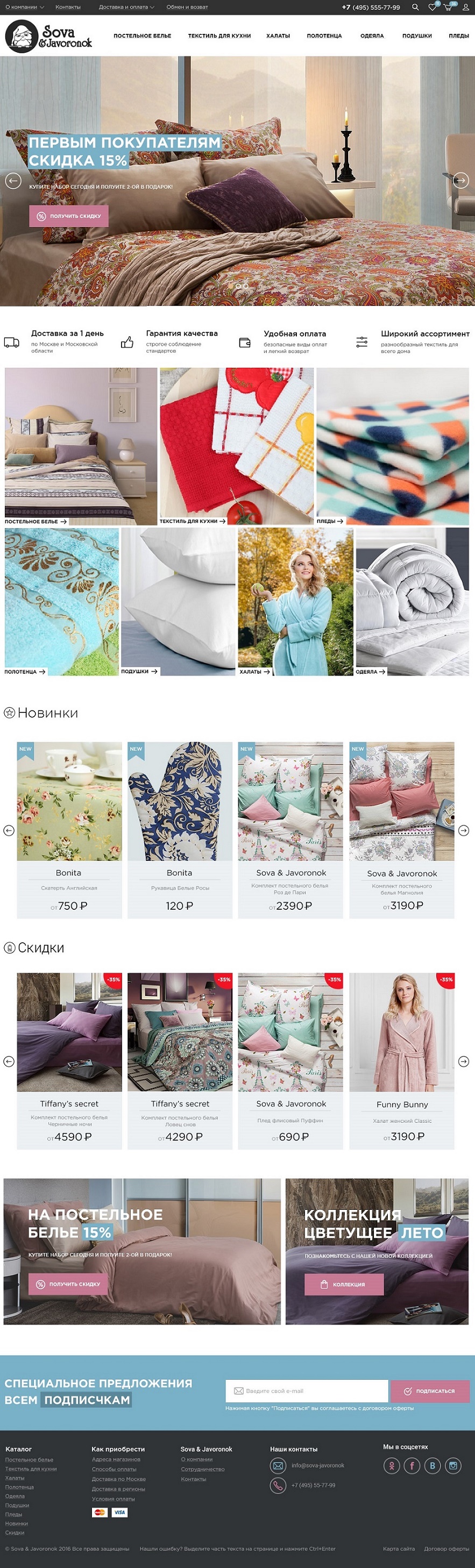This screenshot has width=475, height=1568.
Task: Open the «Одеяла» category tile
Action: [412, 601]
